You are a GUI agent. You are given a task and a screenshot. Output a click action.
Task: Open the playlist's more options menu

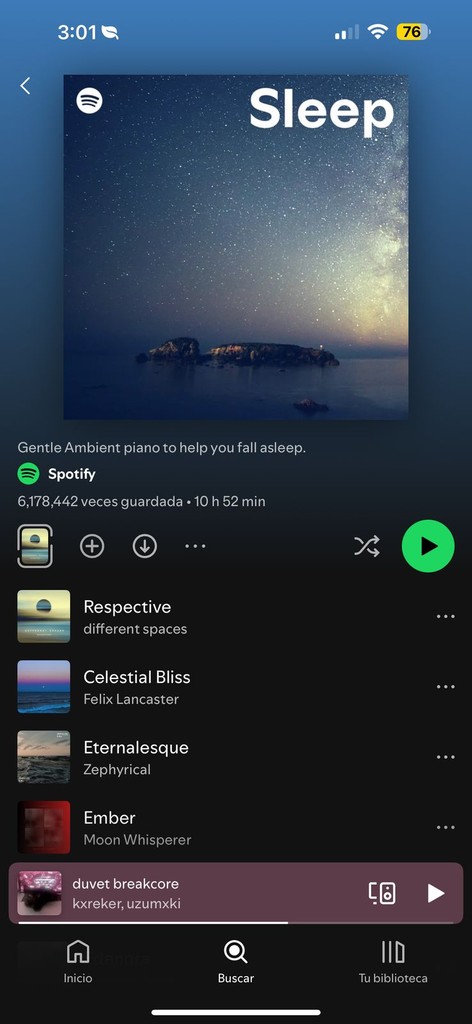(x=195, y=546)
